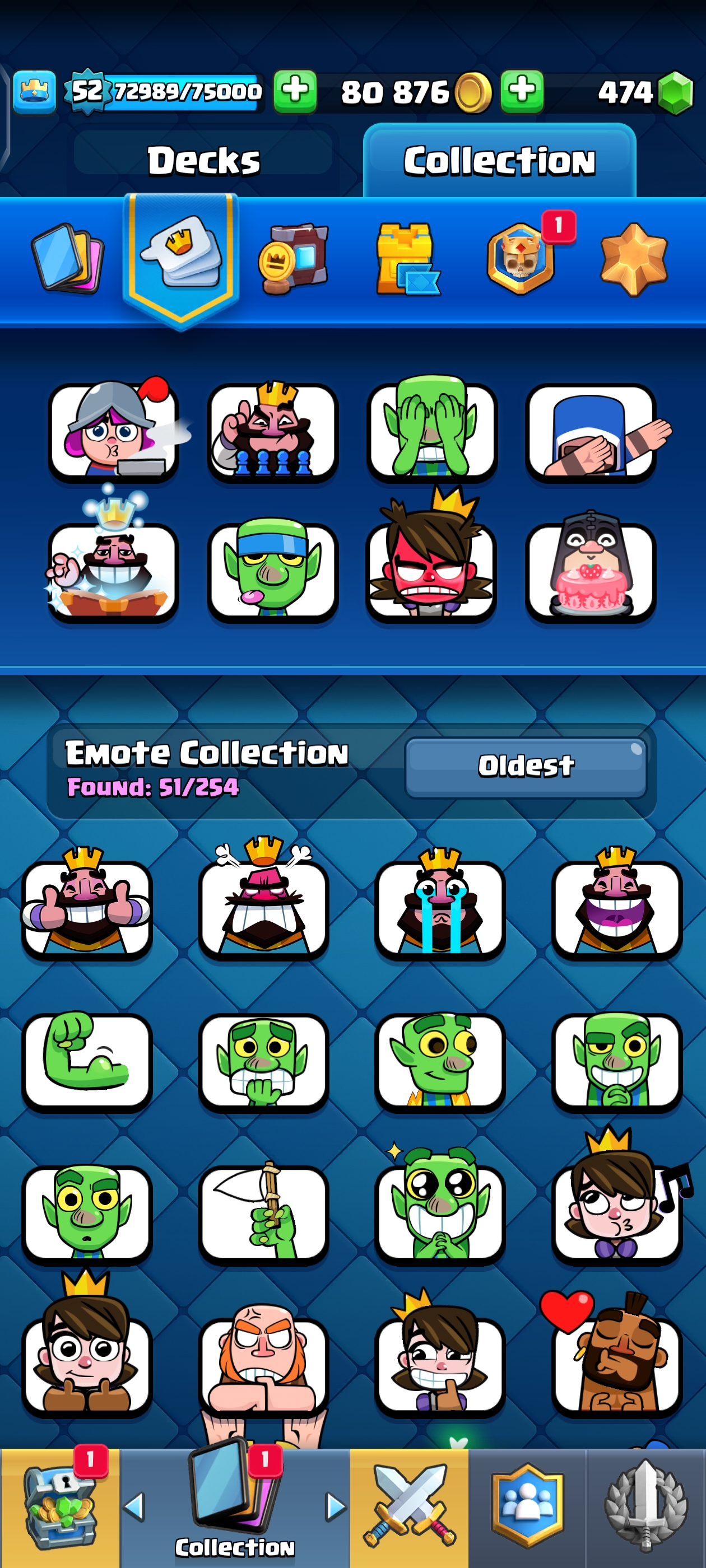
Task: Go to the Battle crossed swords tab
Action: pyautogui.click(x=408, y=1506)
